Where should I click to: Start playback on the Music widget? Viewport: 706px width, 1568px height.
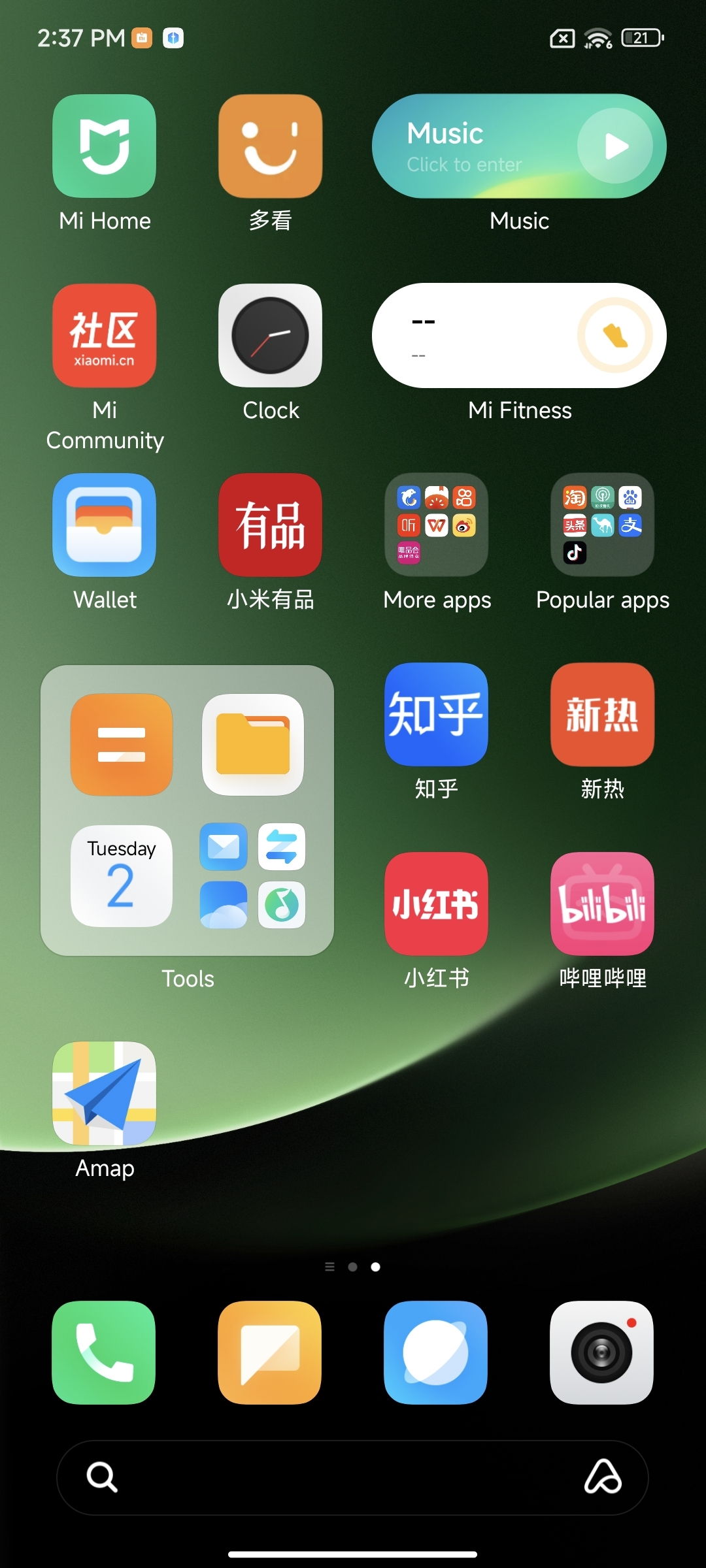pyautogui.click(x=614, y=146)
